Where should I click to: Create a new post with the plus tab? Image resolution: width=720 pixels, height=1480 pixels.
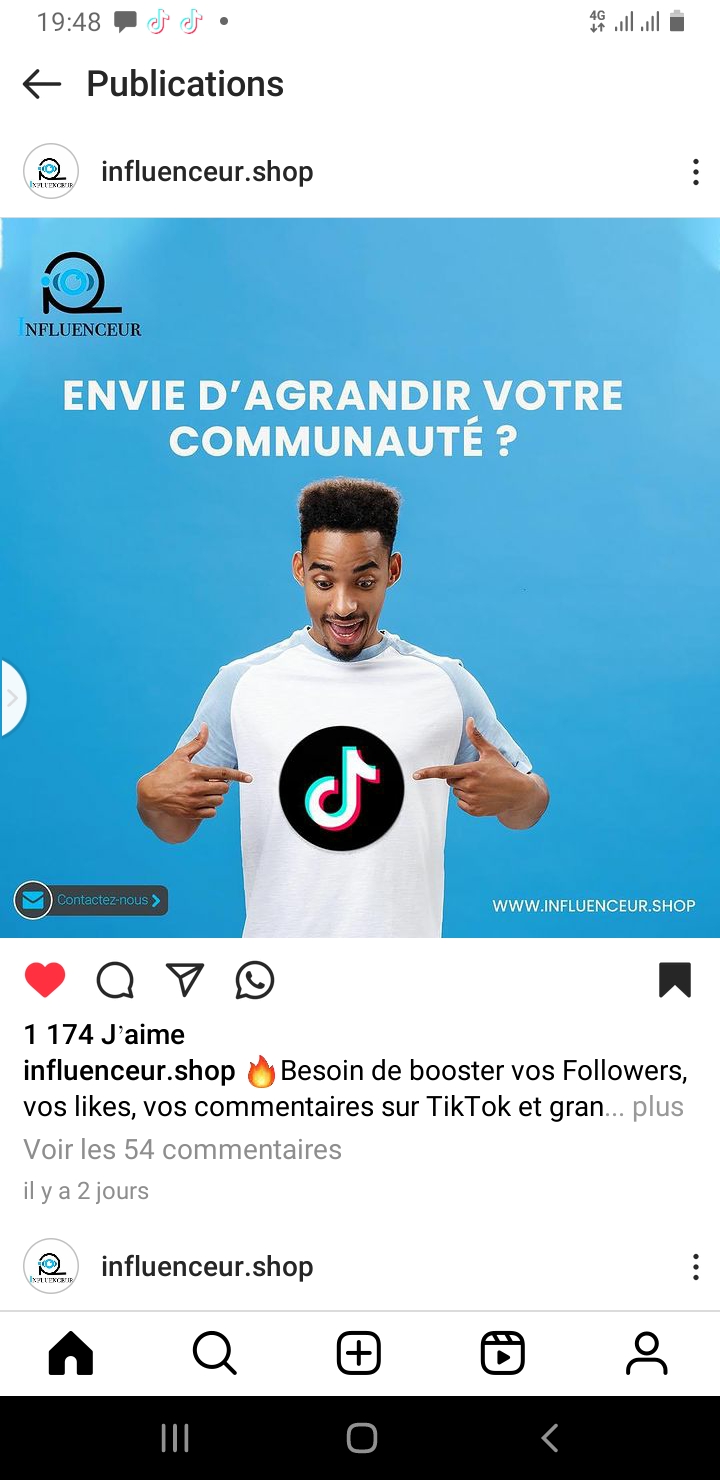[358, 1354]
